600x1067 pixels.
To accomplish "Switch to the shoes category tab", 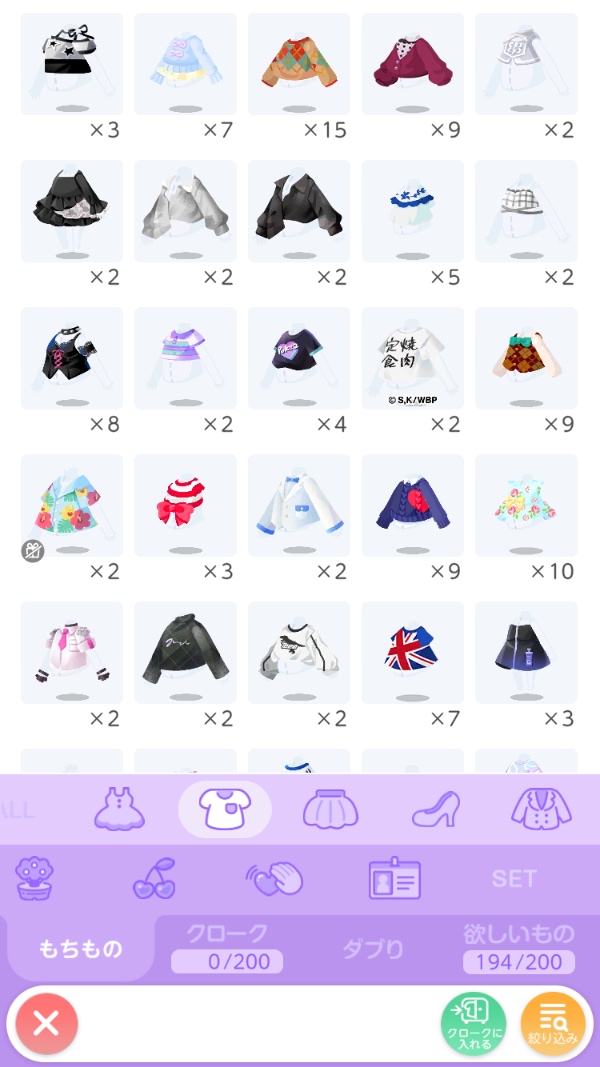I will (436, 809).
